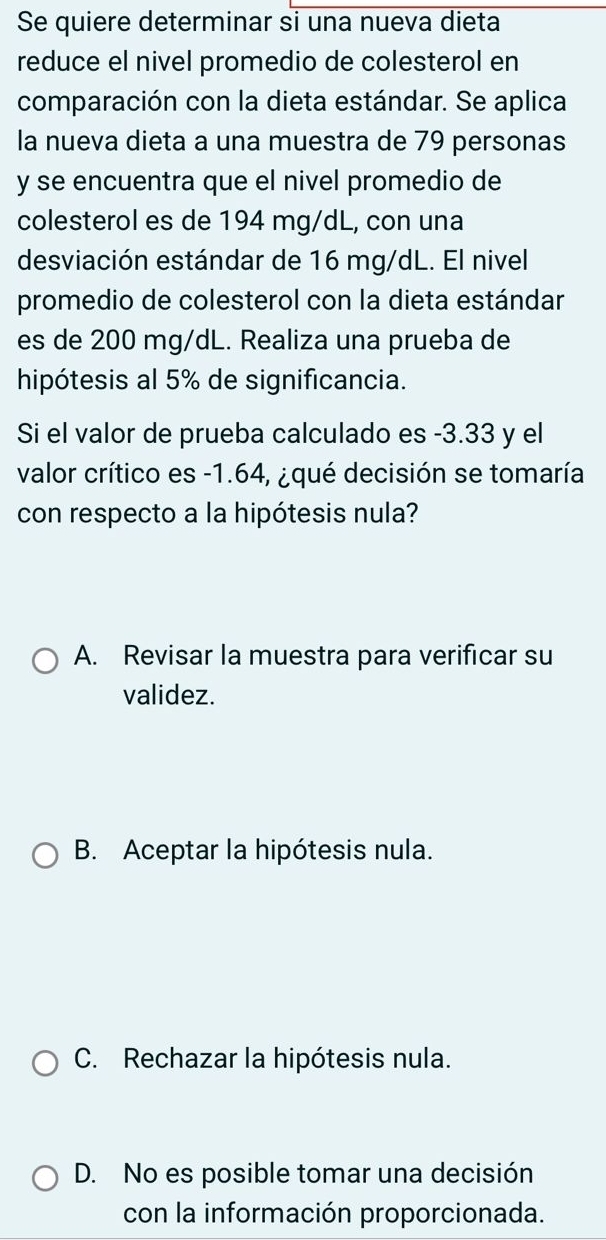Select option A, Revisar la muestra
Image resolution: width=606 pixels, height=1240 pixels.
(x=45, y=661)
